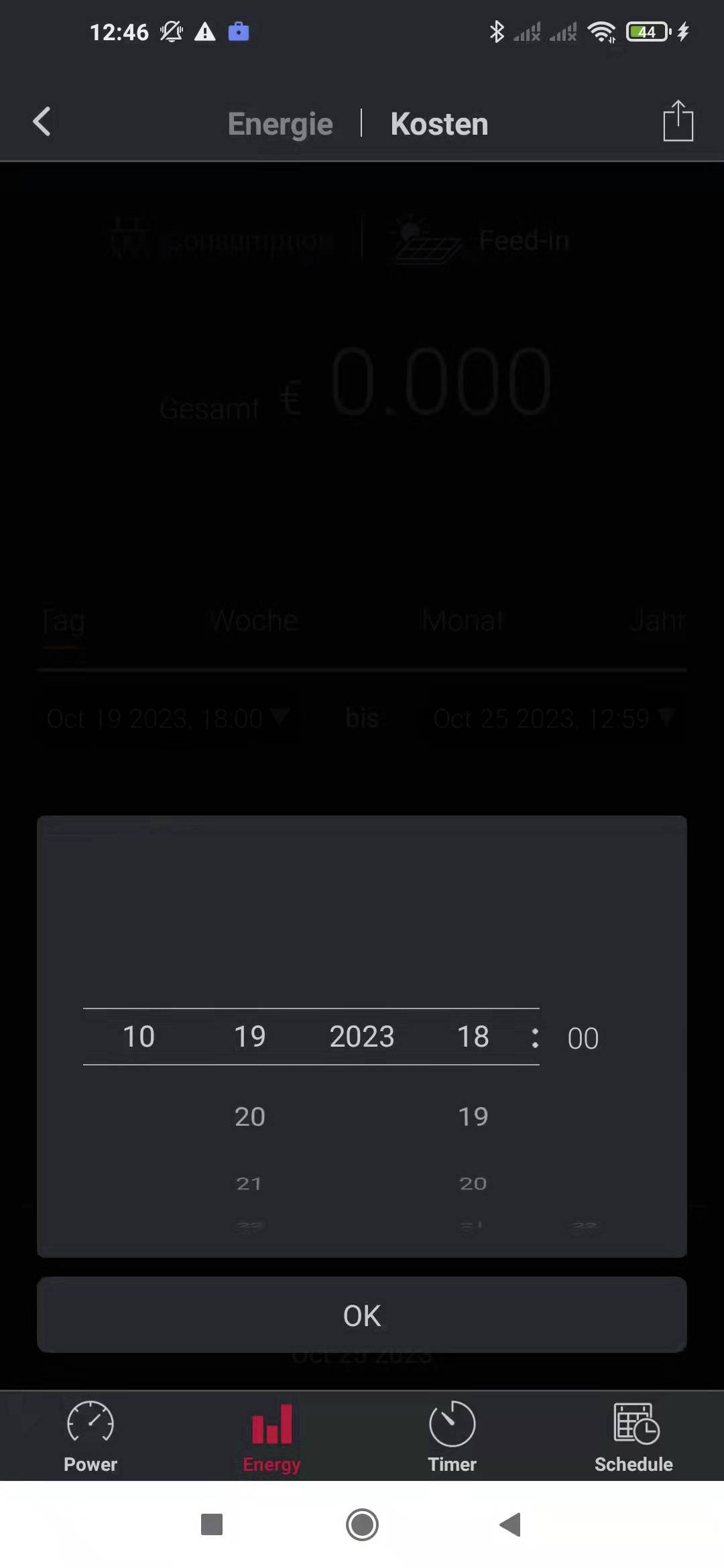724x1568 pixels.
Task: Open the Schedule tab
Action: [633, 1437]
